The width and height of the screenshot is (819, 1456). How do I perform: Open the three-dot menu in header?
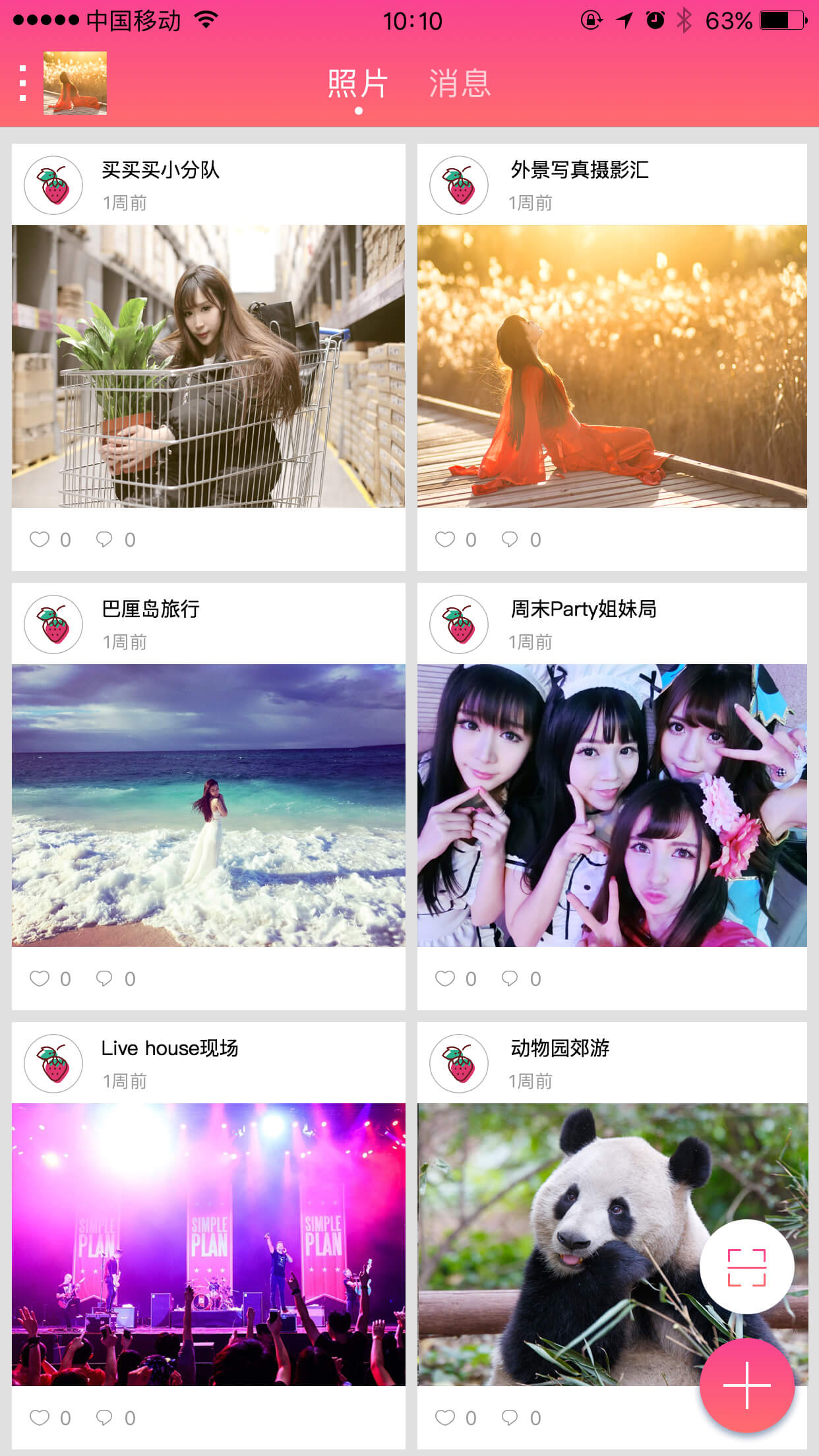(23, 83)
